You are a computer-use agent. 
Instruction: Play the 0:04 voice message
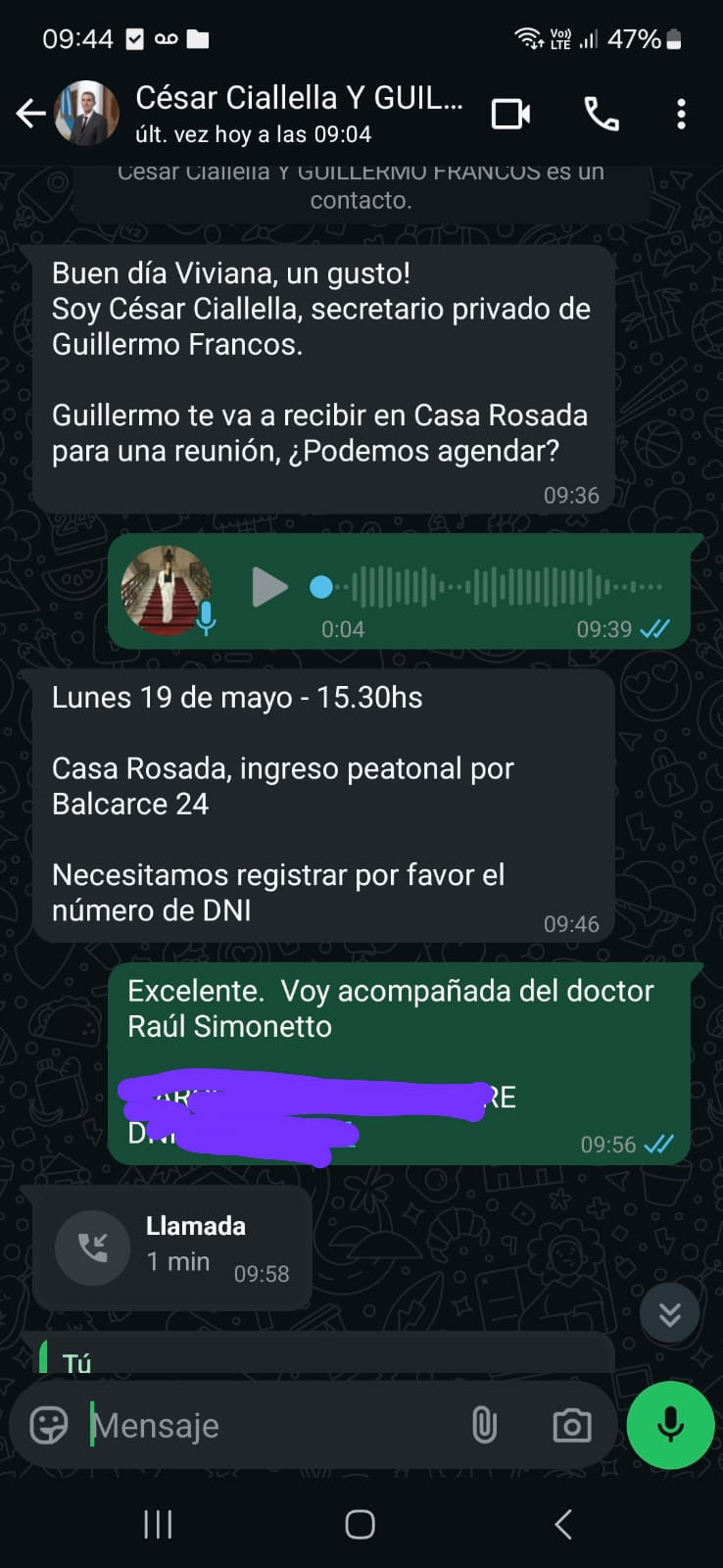click(x=269, y=587)
